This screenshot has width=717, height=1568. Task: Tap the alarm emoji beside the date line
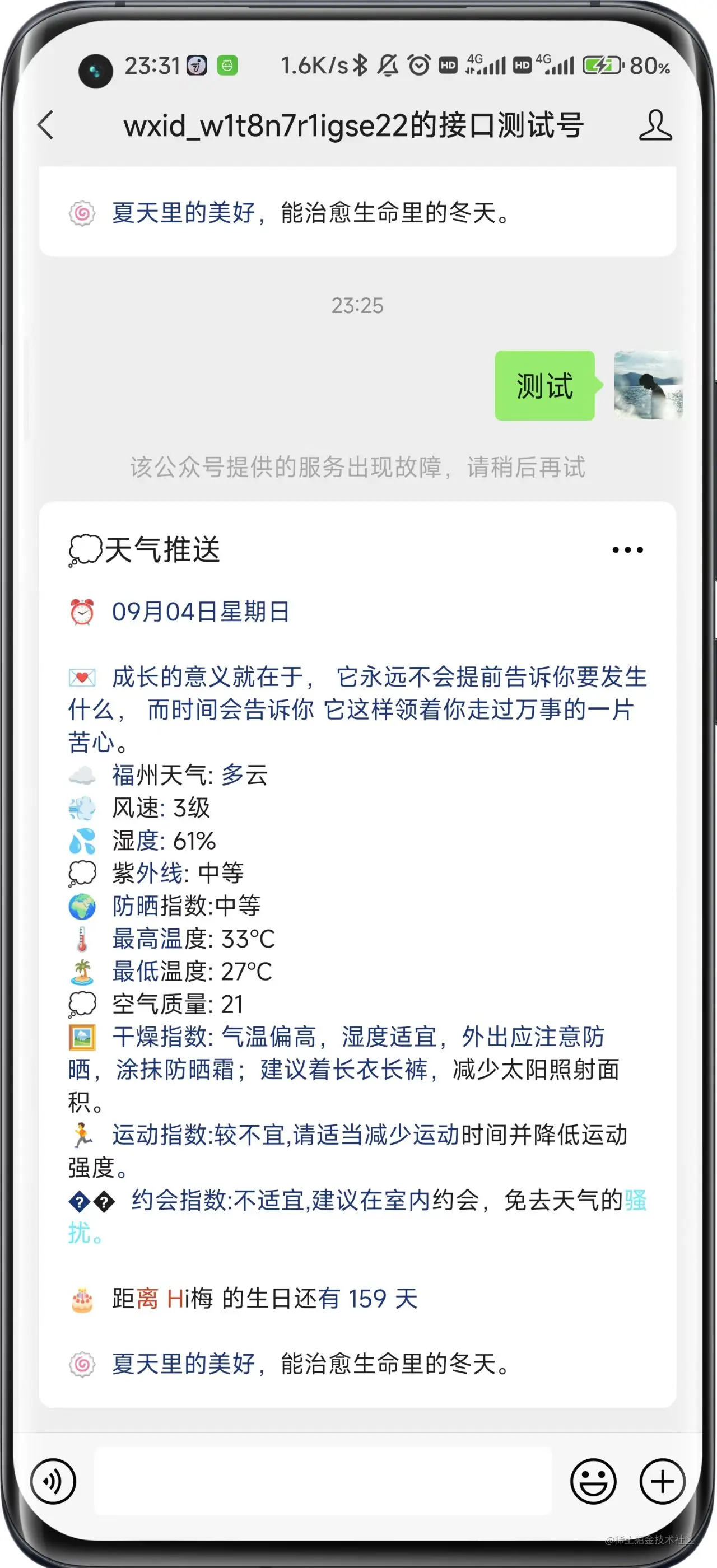[x=81, y=612]
